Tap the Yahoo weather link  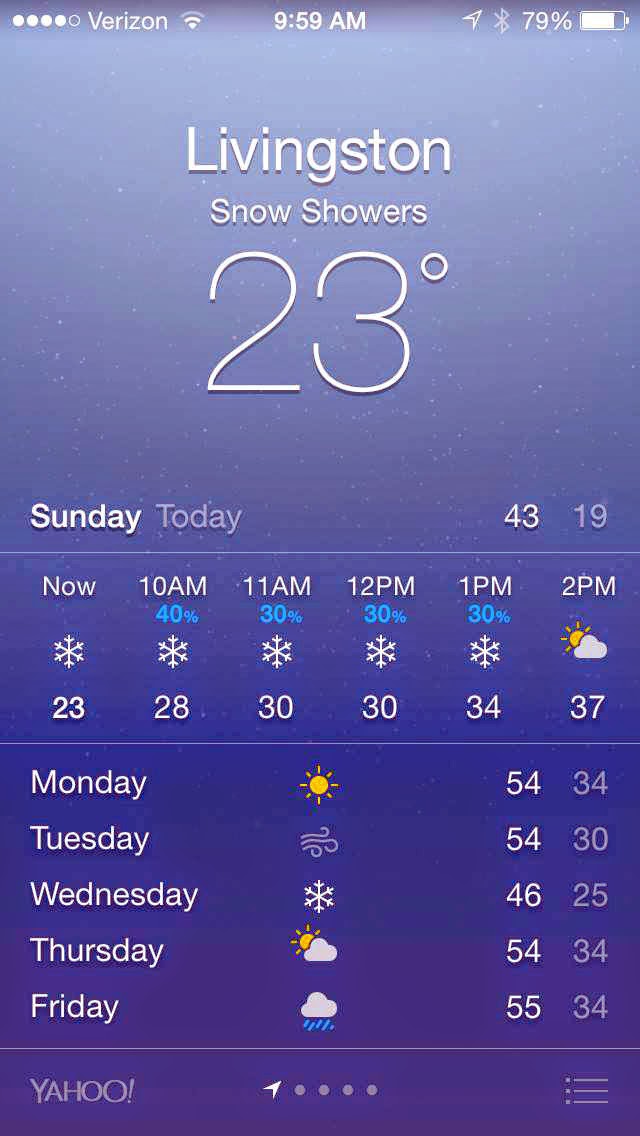(82, 1090)
